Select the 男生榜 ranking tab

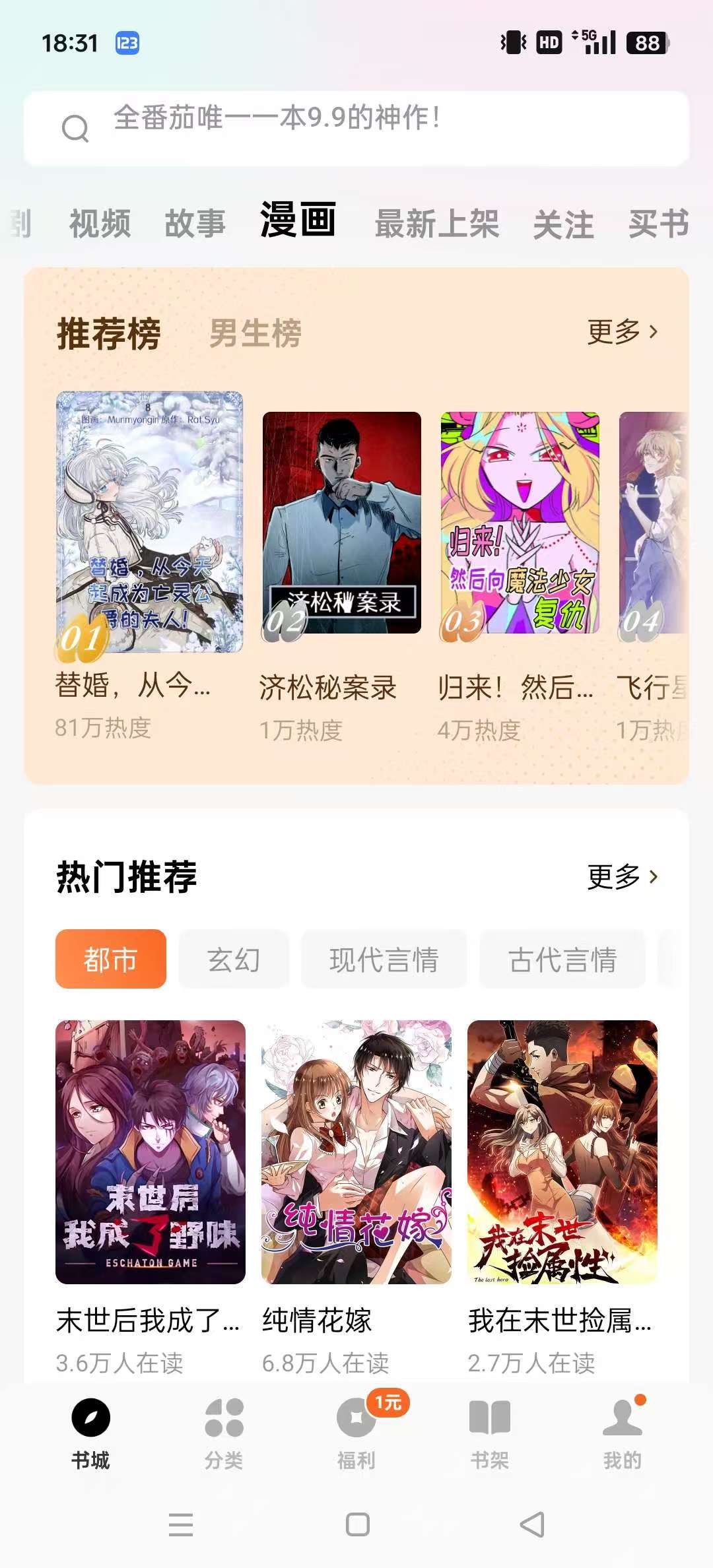click(x=255, y=333)
